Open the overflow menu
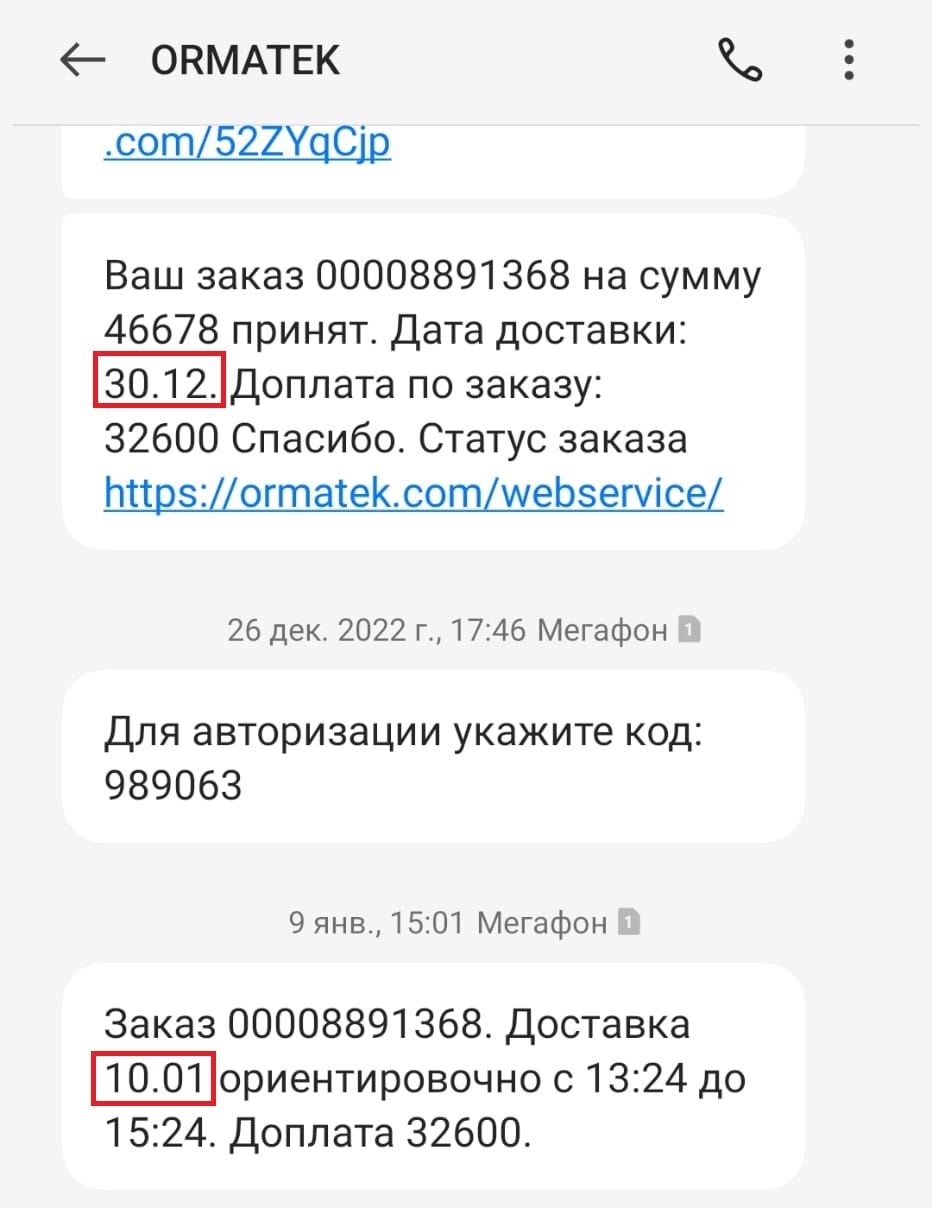932x1208 pixels. pos(850,61)
